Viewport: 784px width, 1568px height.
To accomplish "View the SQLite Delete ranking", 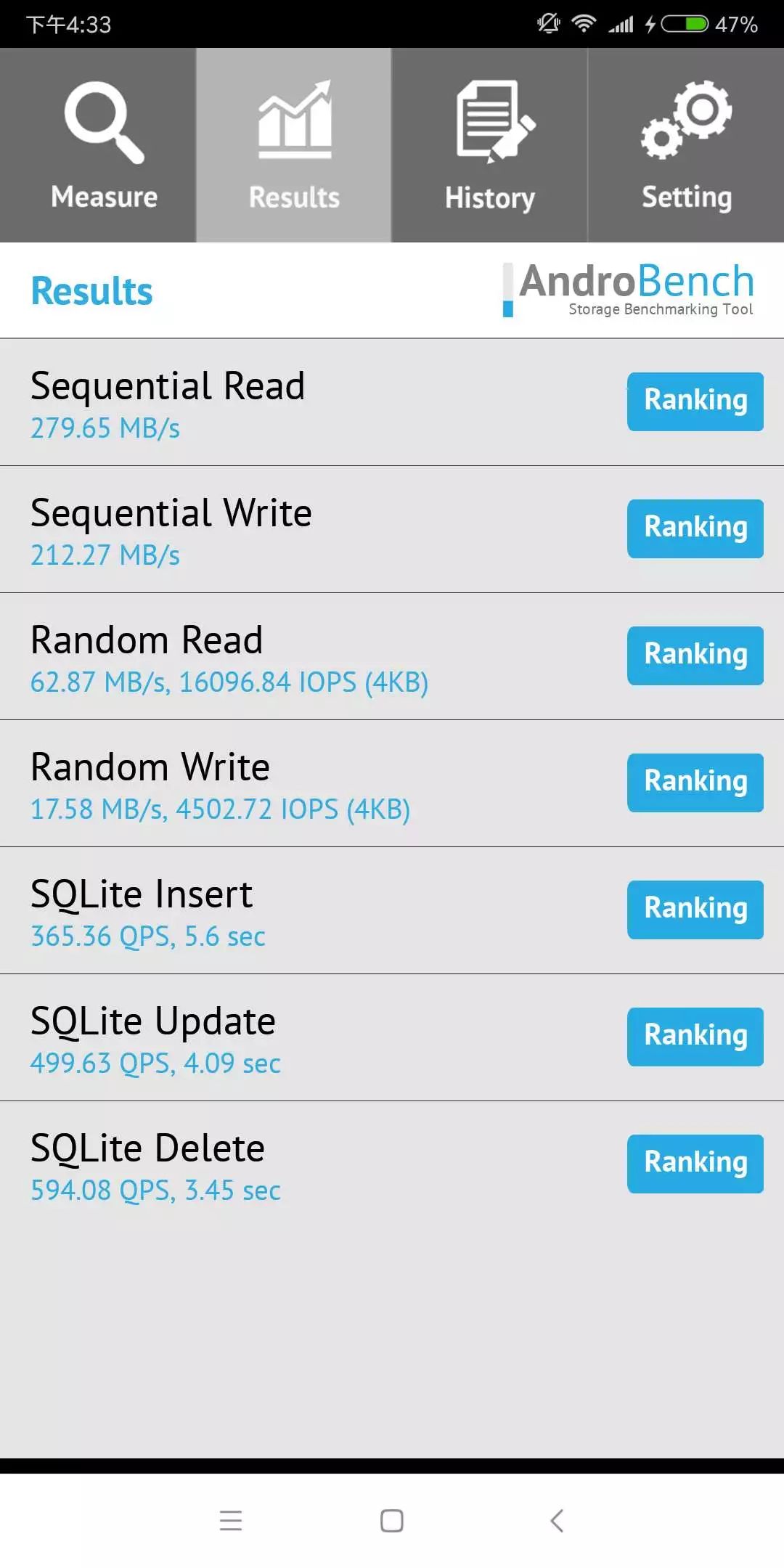I will click(x=695, y=1164).
